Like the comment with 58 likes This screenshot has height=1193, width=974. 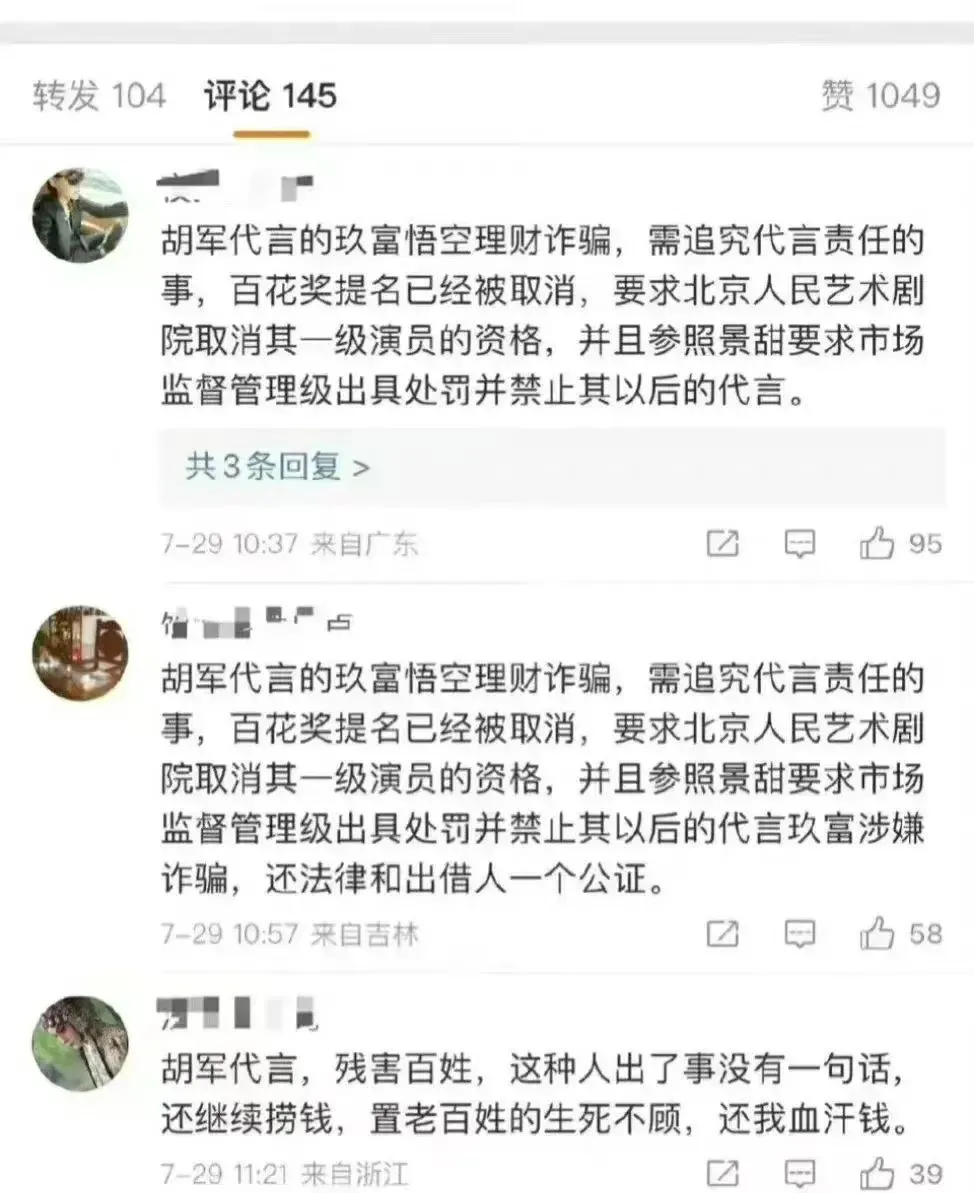(877, 934)
